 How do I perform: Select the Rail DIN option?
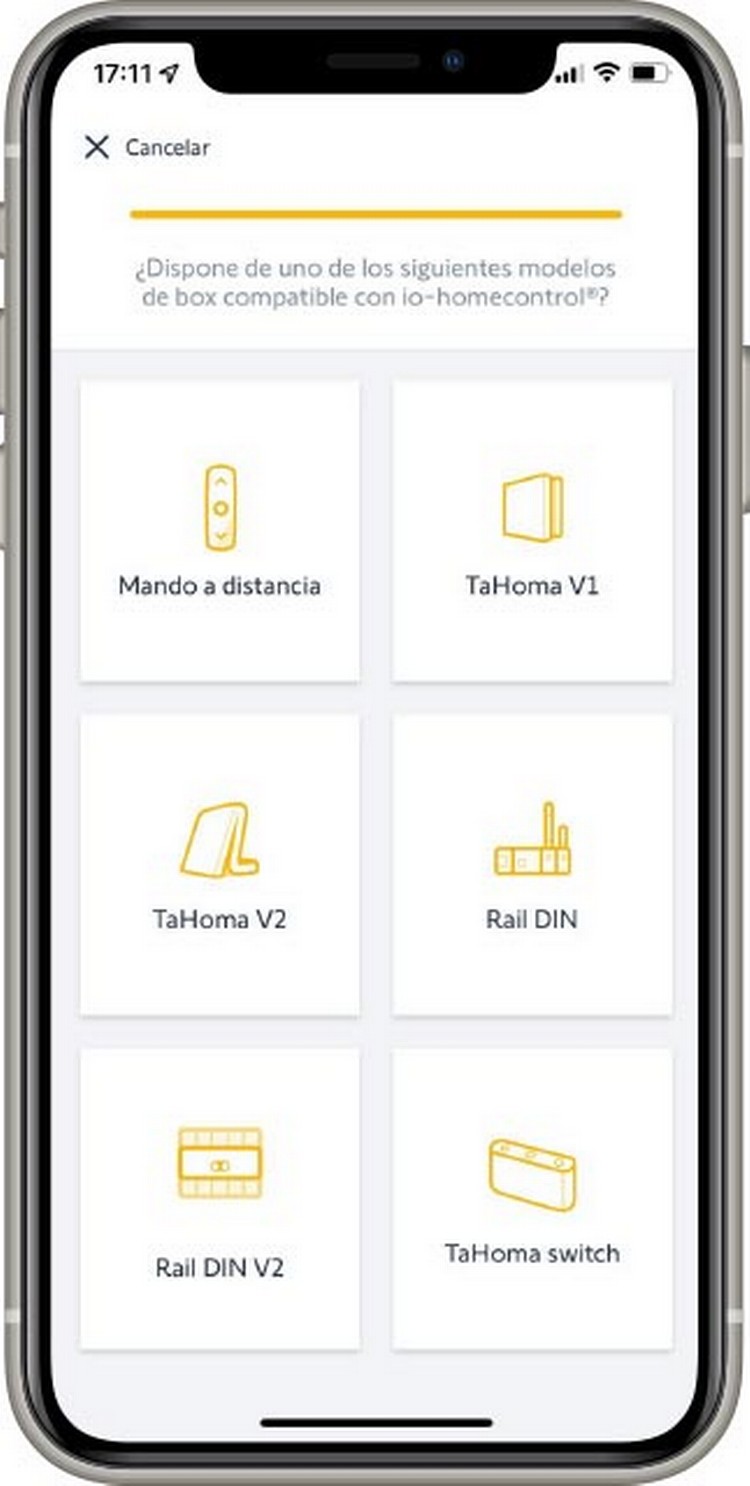coord(532,864)
